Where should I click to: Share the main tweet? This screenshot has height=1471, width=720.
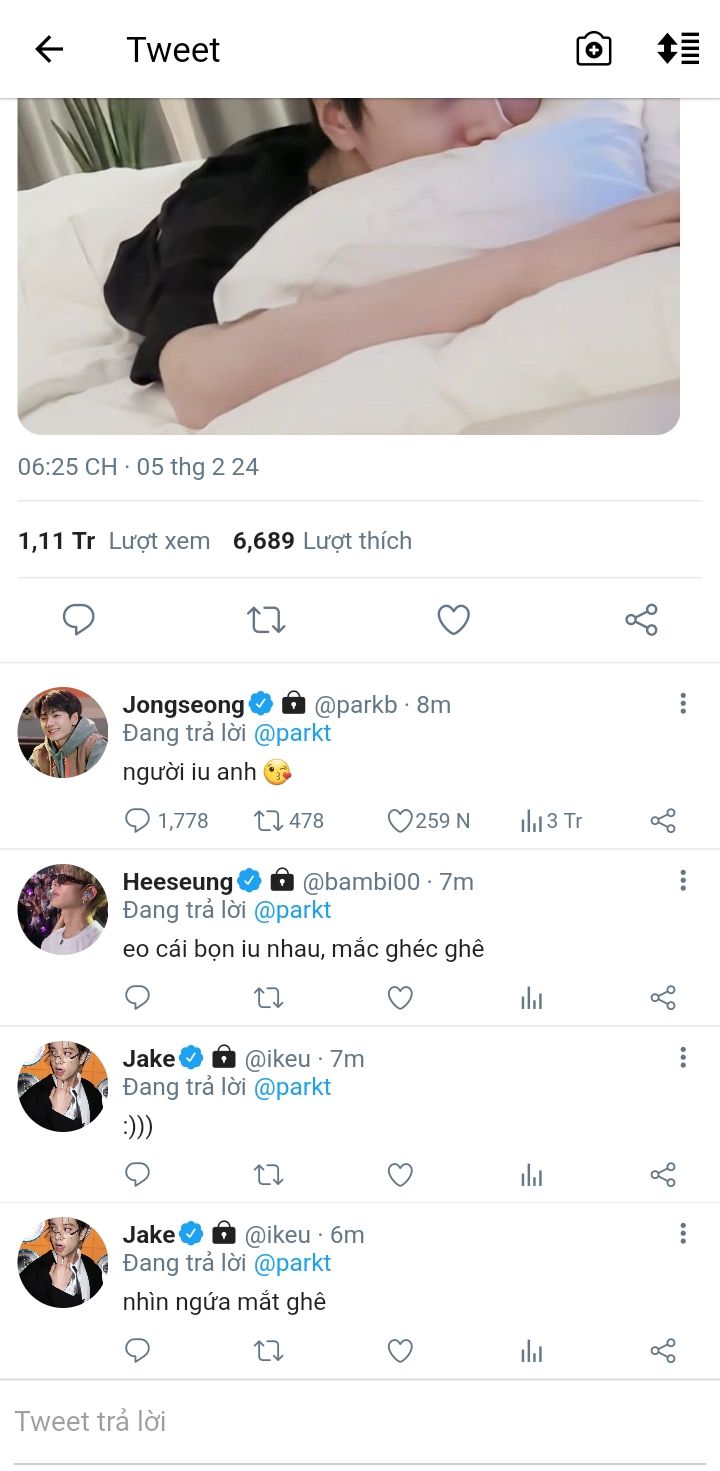click(641, 620)
